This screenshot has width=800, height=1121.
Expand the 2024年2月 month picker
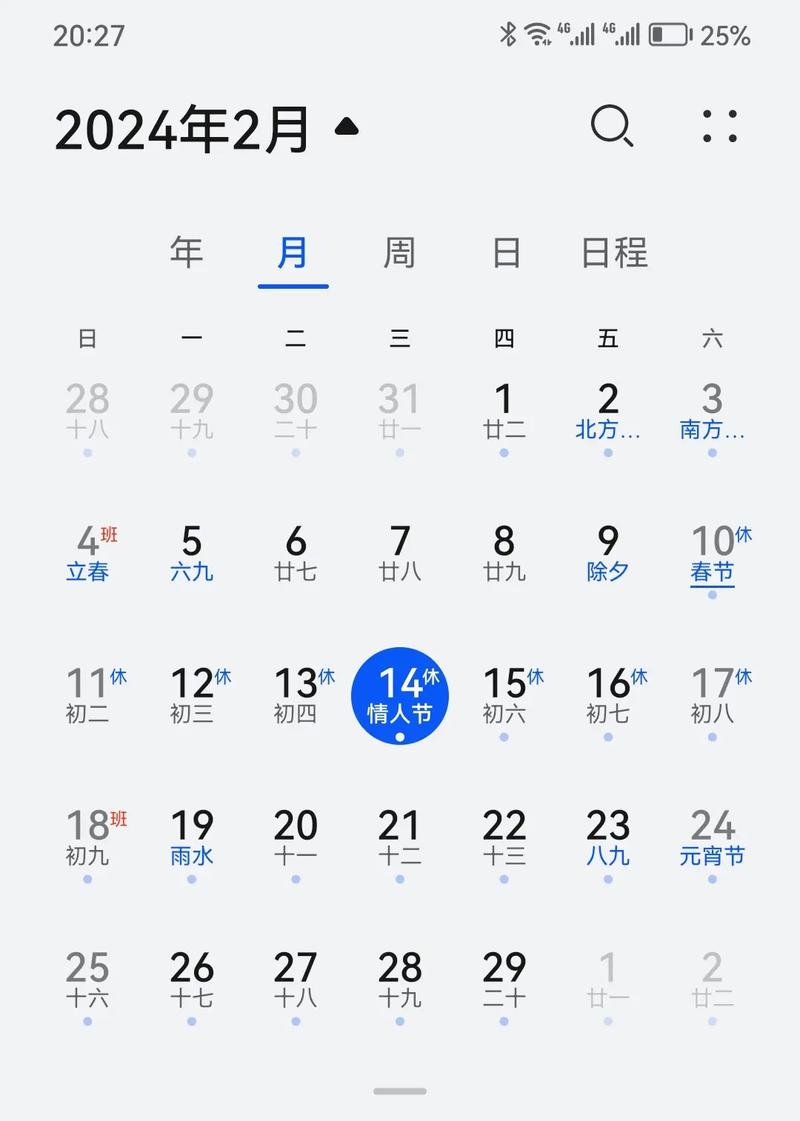tap(347, 127)
